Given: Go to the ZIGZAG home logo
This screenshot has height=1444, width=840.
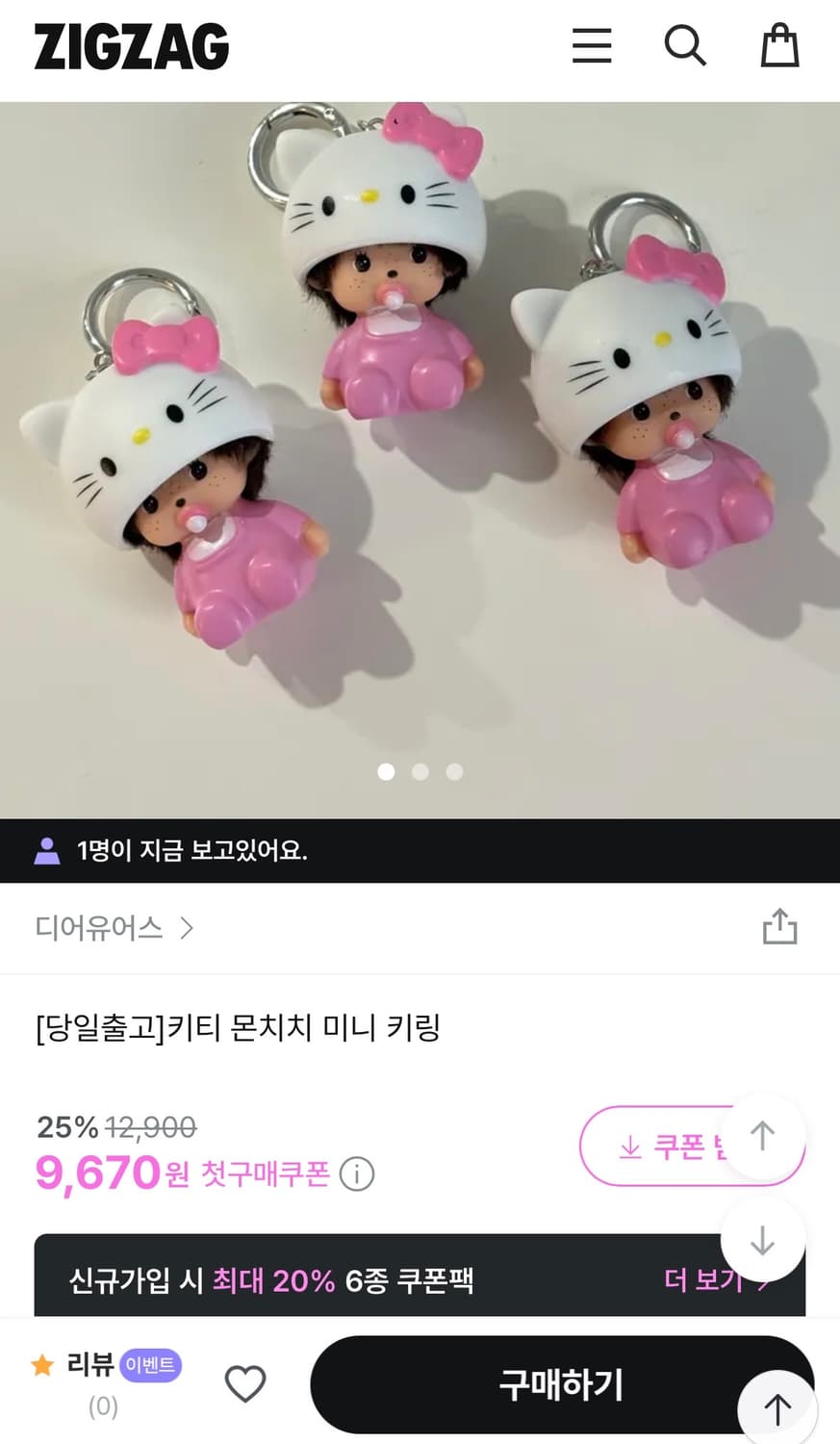Looking at the screenshot, I should [x=132, y=45].
